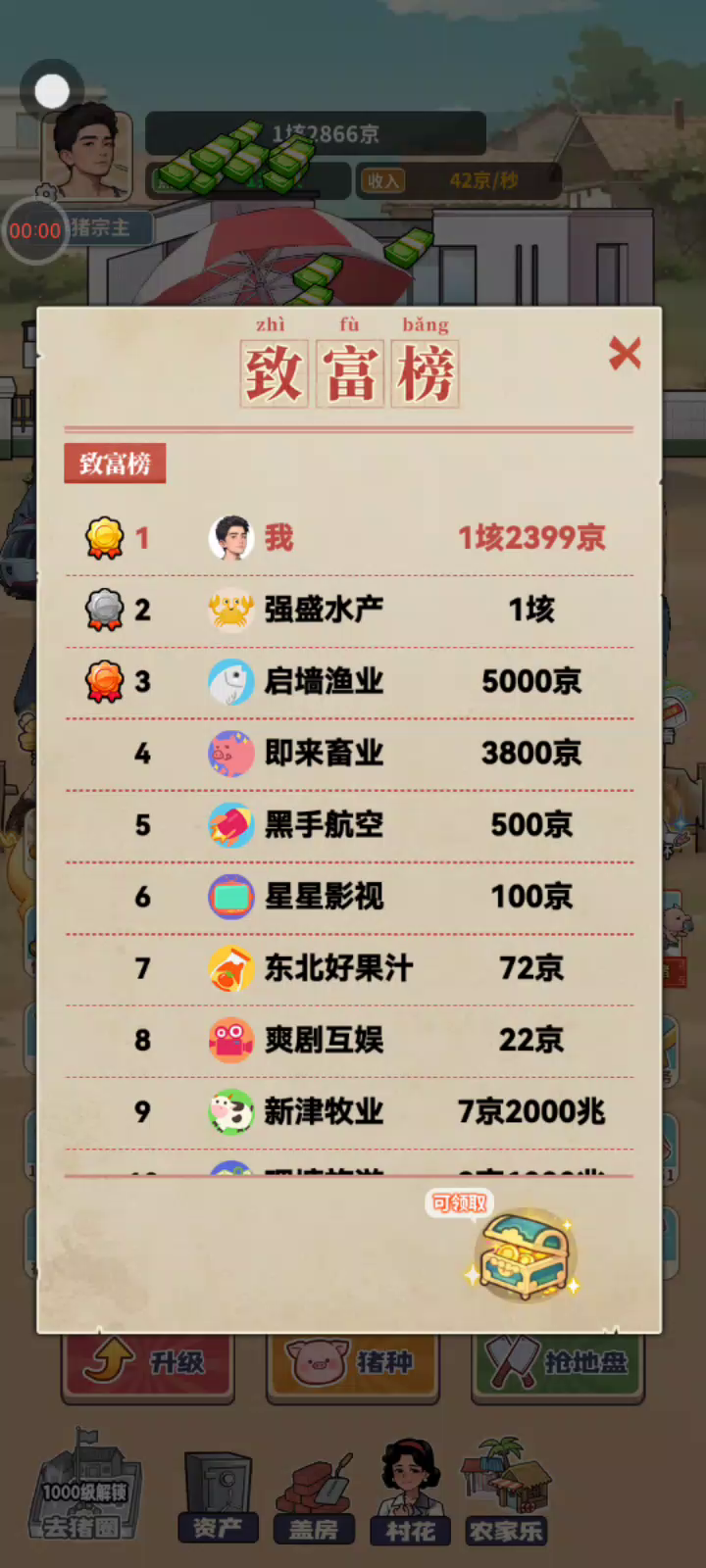Open the 强盛水产 leaderboard entry
The height and width of the screenshot is (1568, 706).
[x=349, y=610]
